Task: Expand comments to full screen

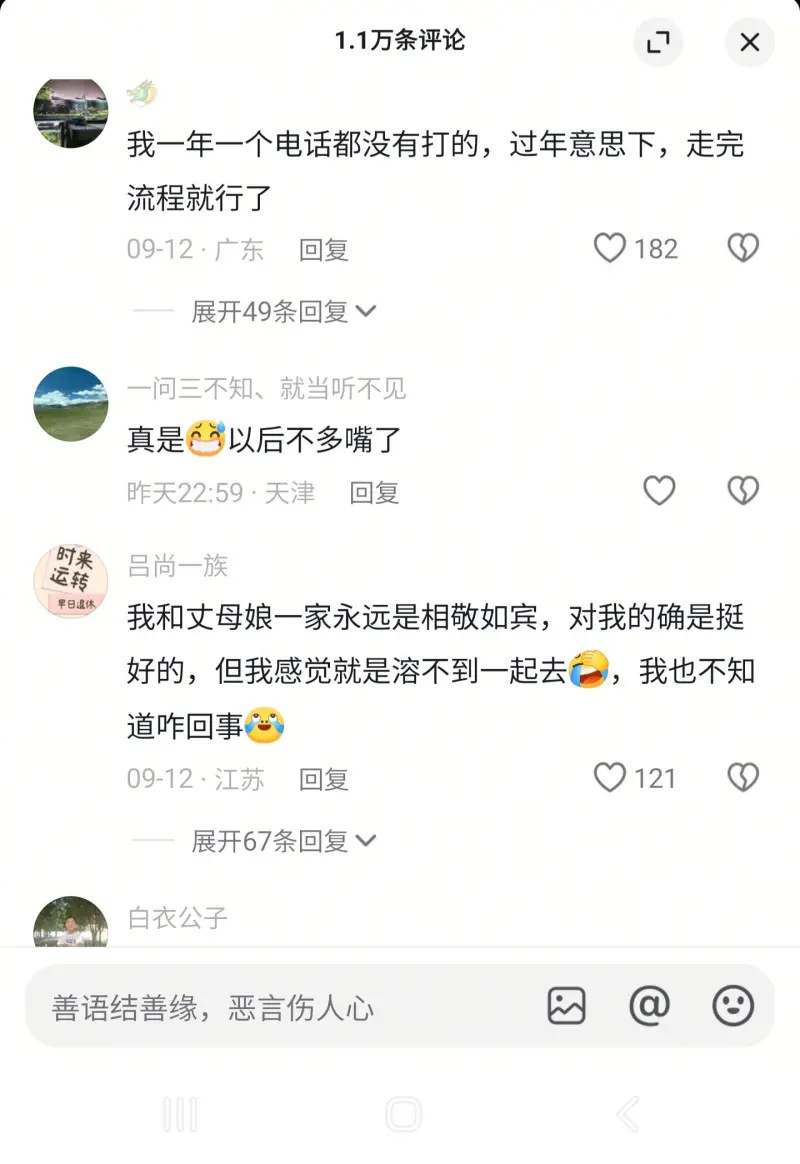Action: coord(658,42)
